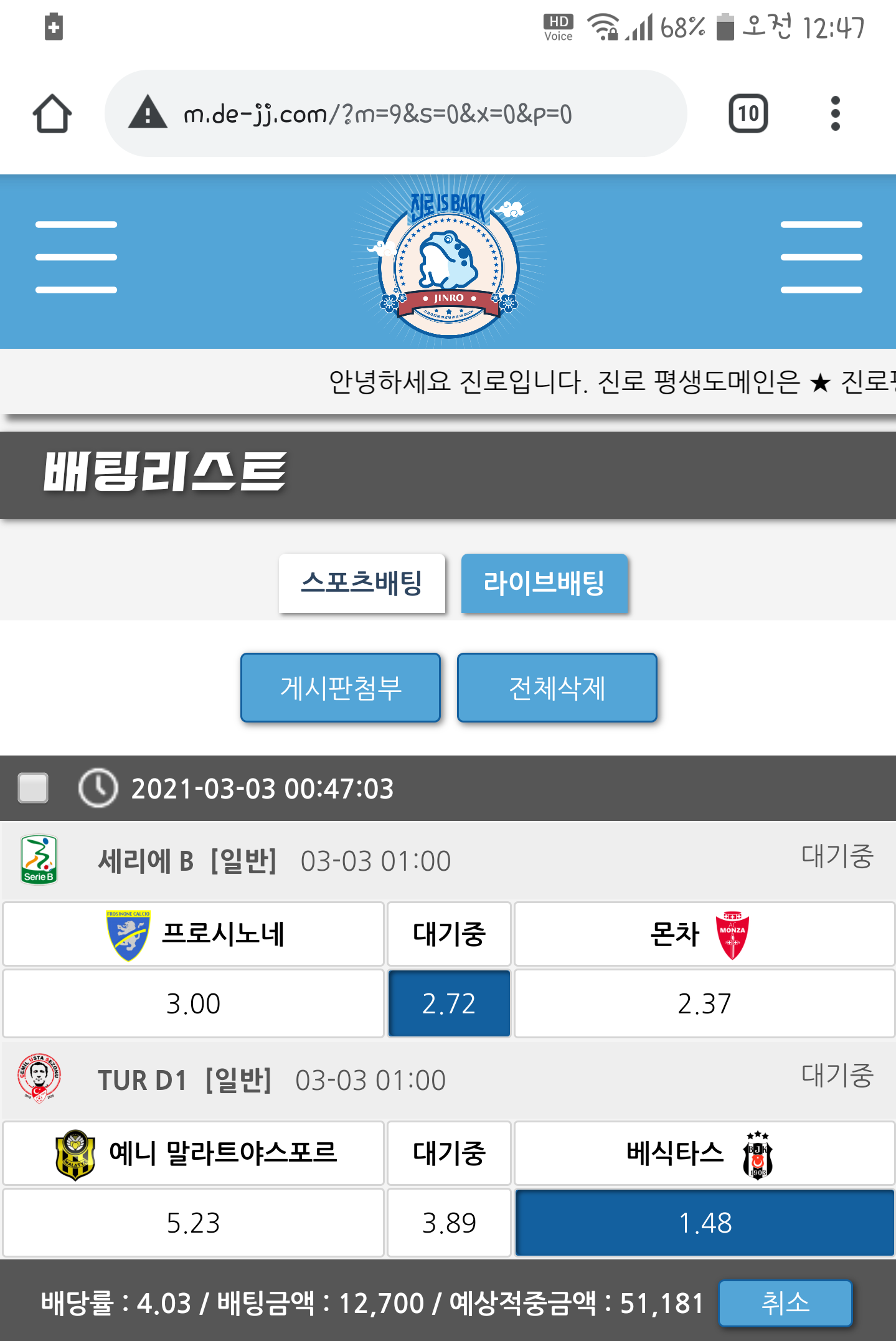Screen dimensions: 896x1341
Task: Go to the browser home page
Action: (52, 113)
